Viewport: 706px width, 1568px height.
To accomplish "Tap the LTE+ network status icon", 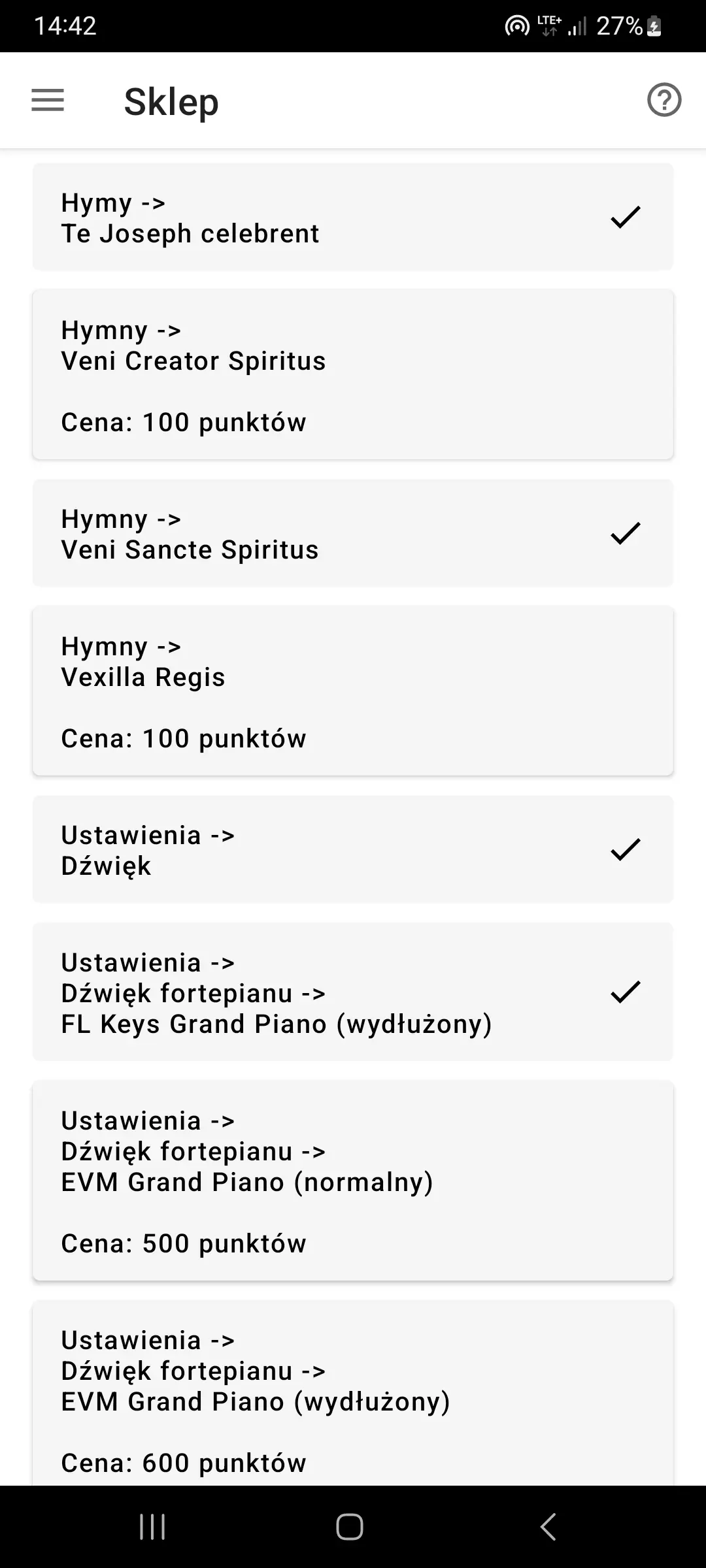I will [548, 25].
